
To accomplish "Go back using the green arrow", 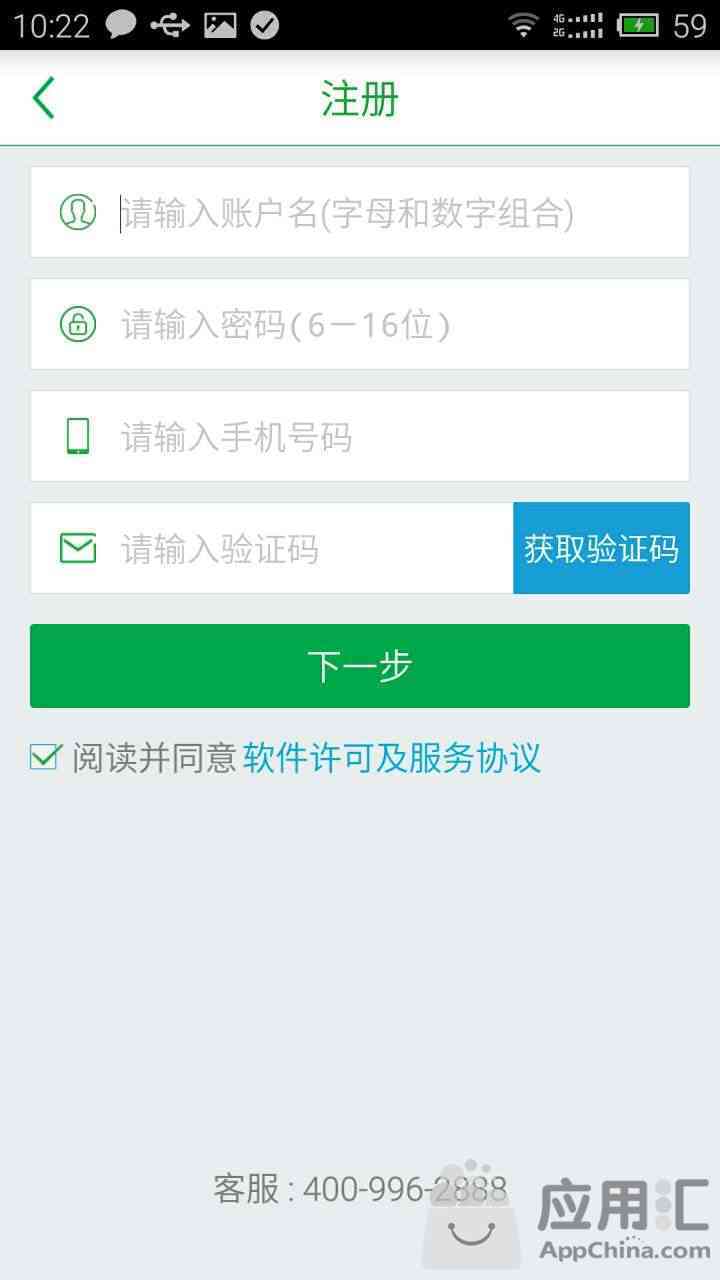I will 44,99.
